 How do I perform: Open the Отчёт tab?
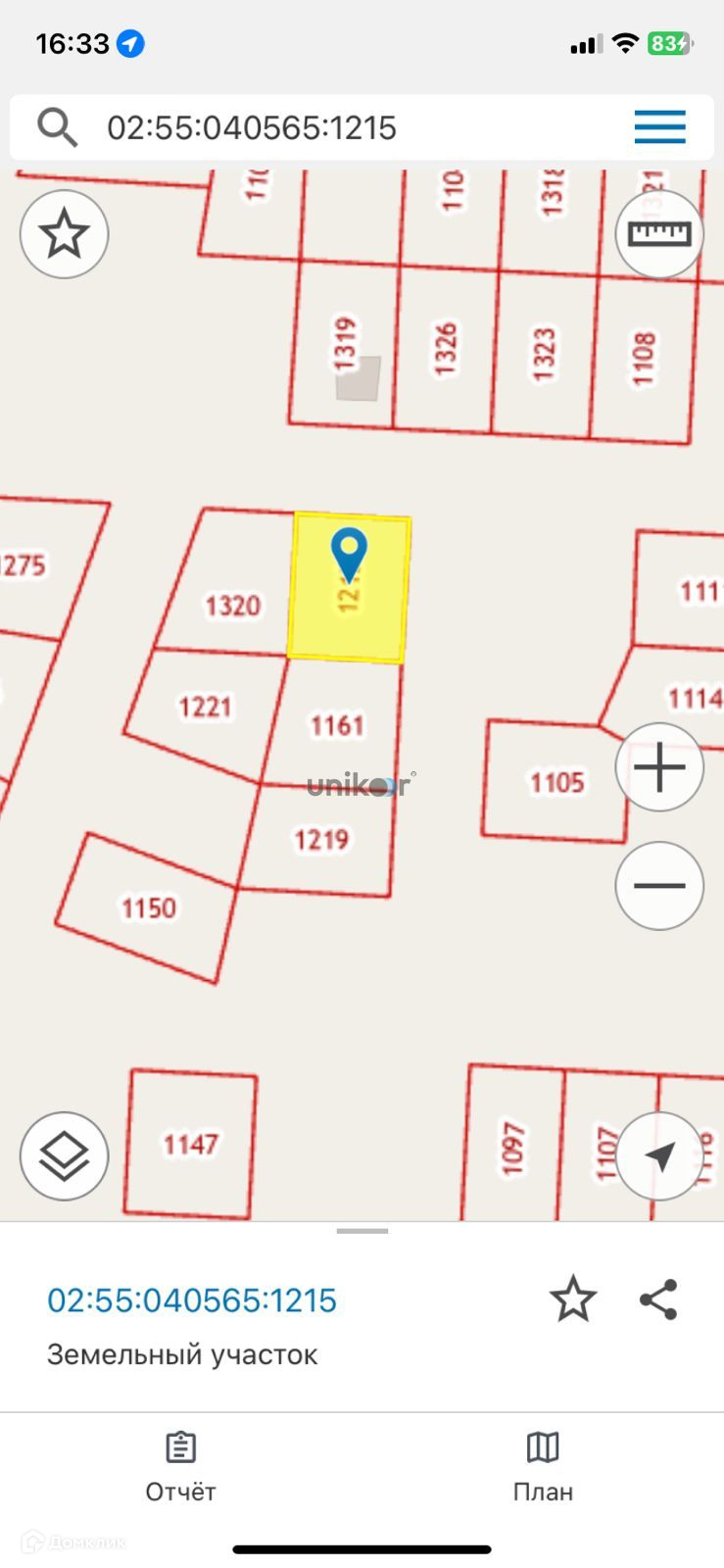pyautogui.click(x=180, y=1466)
